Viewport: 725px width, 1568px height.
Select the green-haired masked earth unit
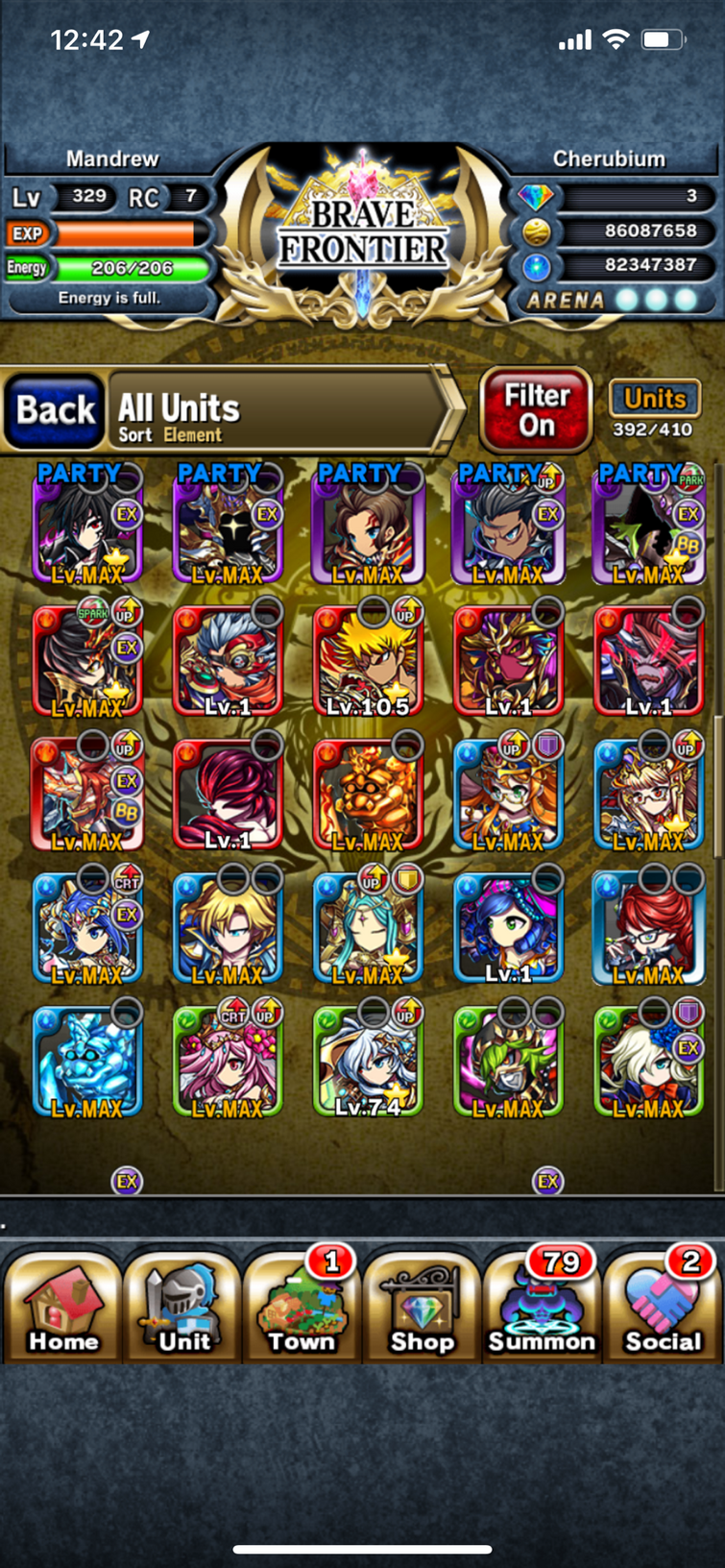pyautogui.click(x=508, y=1064)
